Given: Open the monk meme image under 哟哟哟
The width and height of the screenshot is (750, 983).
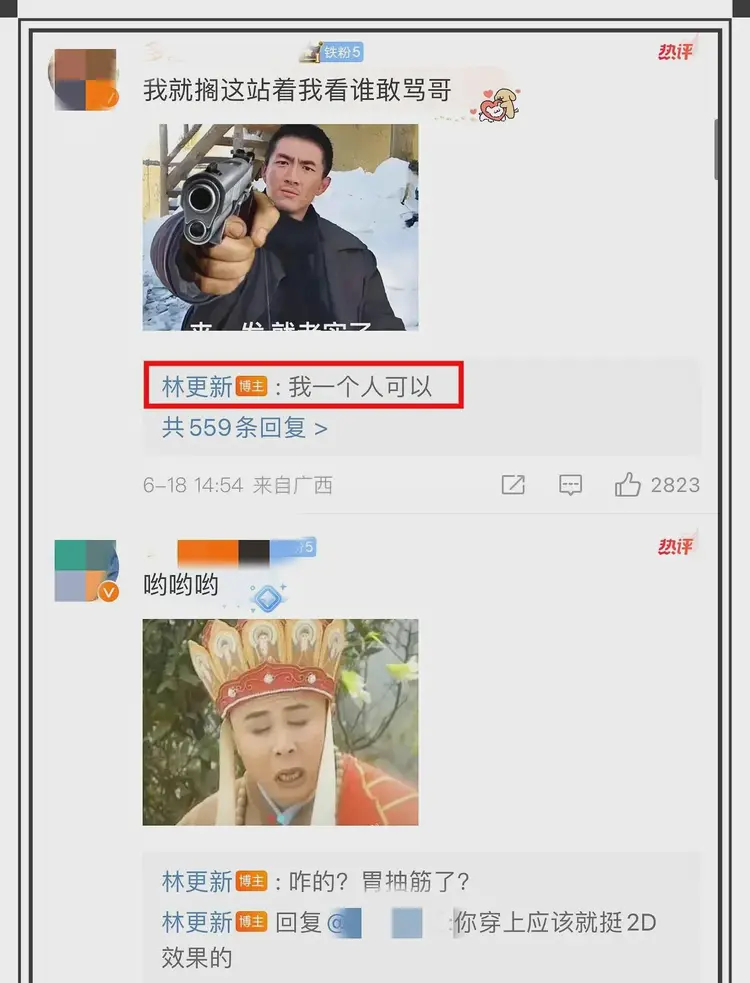Looking at the screenshot, I should click(x=280, y=722).
